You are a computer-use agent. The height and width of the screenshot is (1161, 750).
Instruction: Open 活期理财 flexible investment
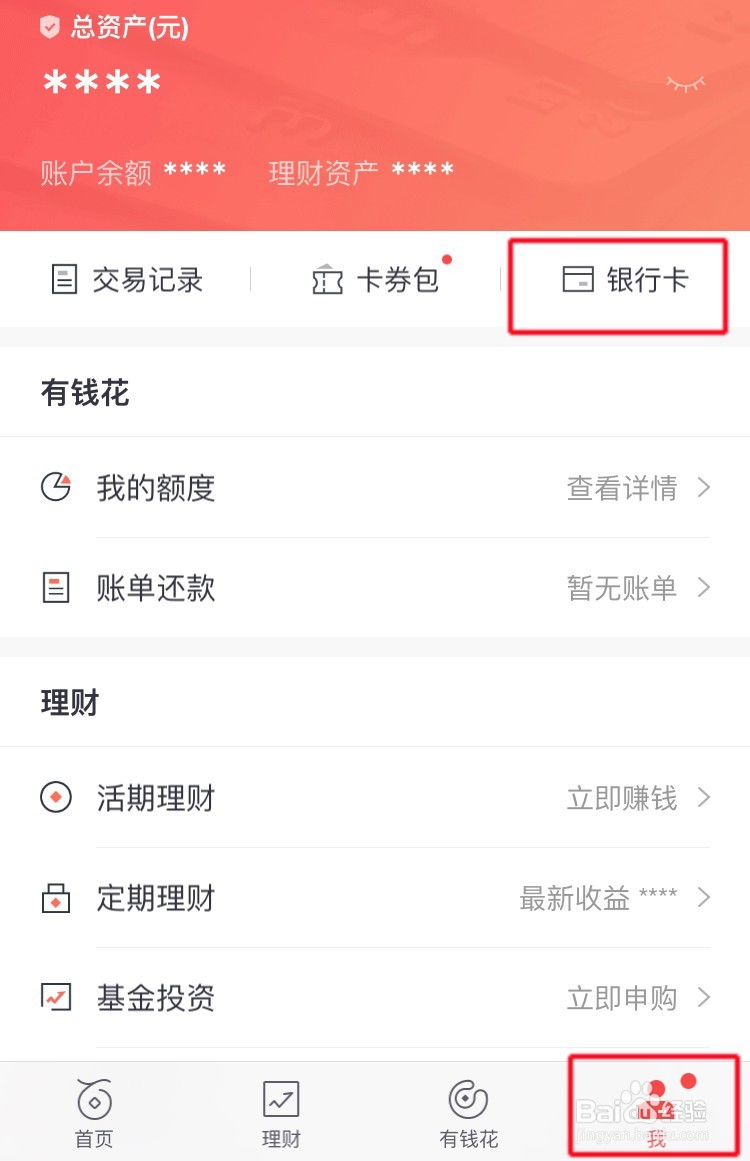[155, 798]
